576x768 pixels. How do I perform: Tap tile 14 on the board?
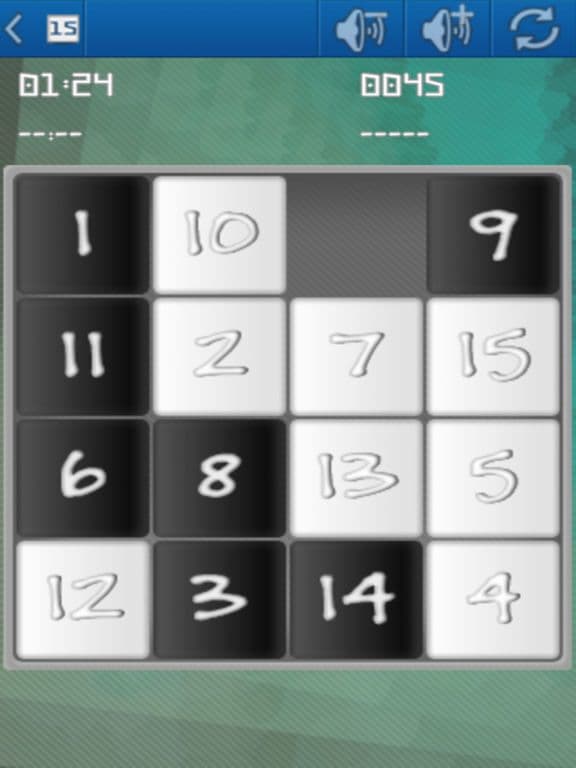click(x=356, y=600)
